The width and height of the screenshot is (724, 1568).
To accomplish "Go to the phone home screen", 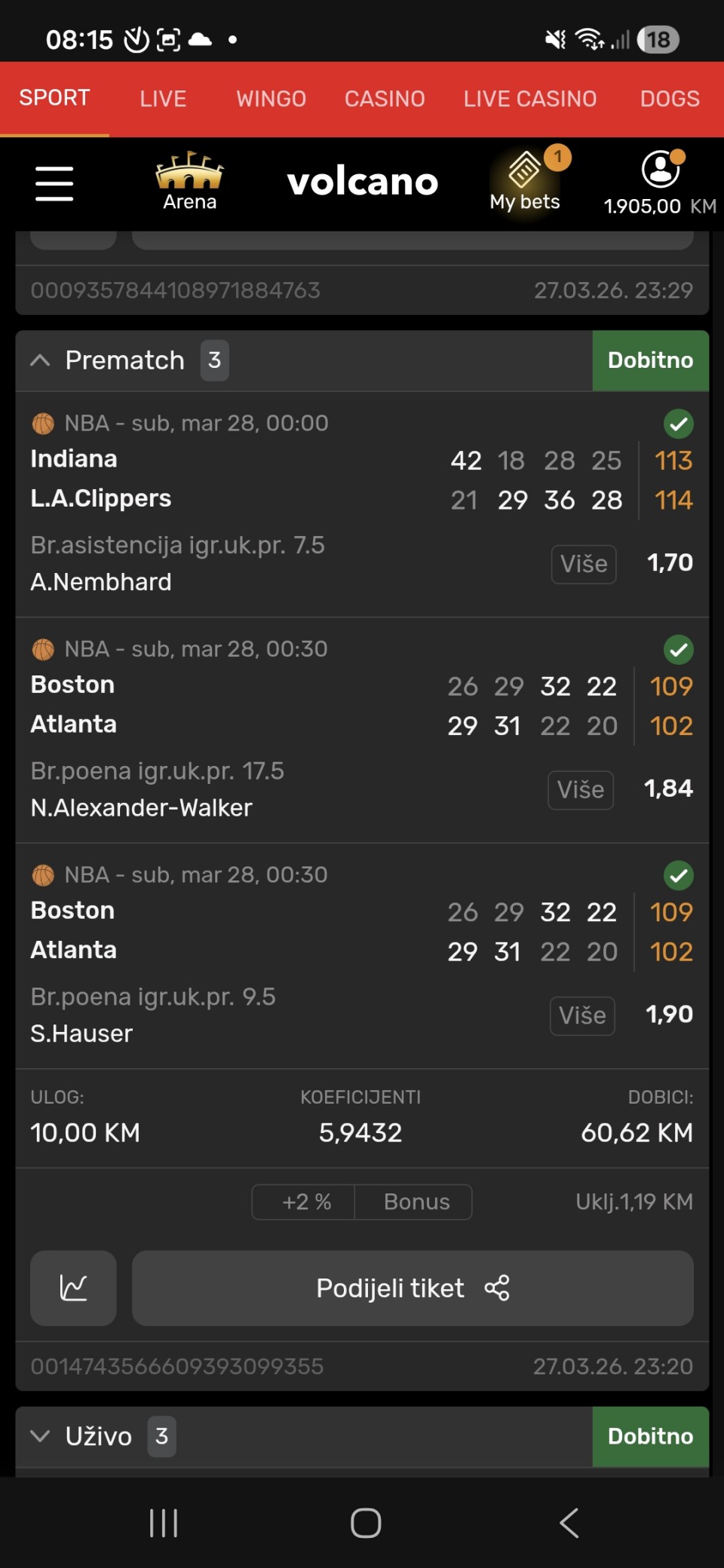I will 366,1523.
